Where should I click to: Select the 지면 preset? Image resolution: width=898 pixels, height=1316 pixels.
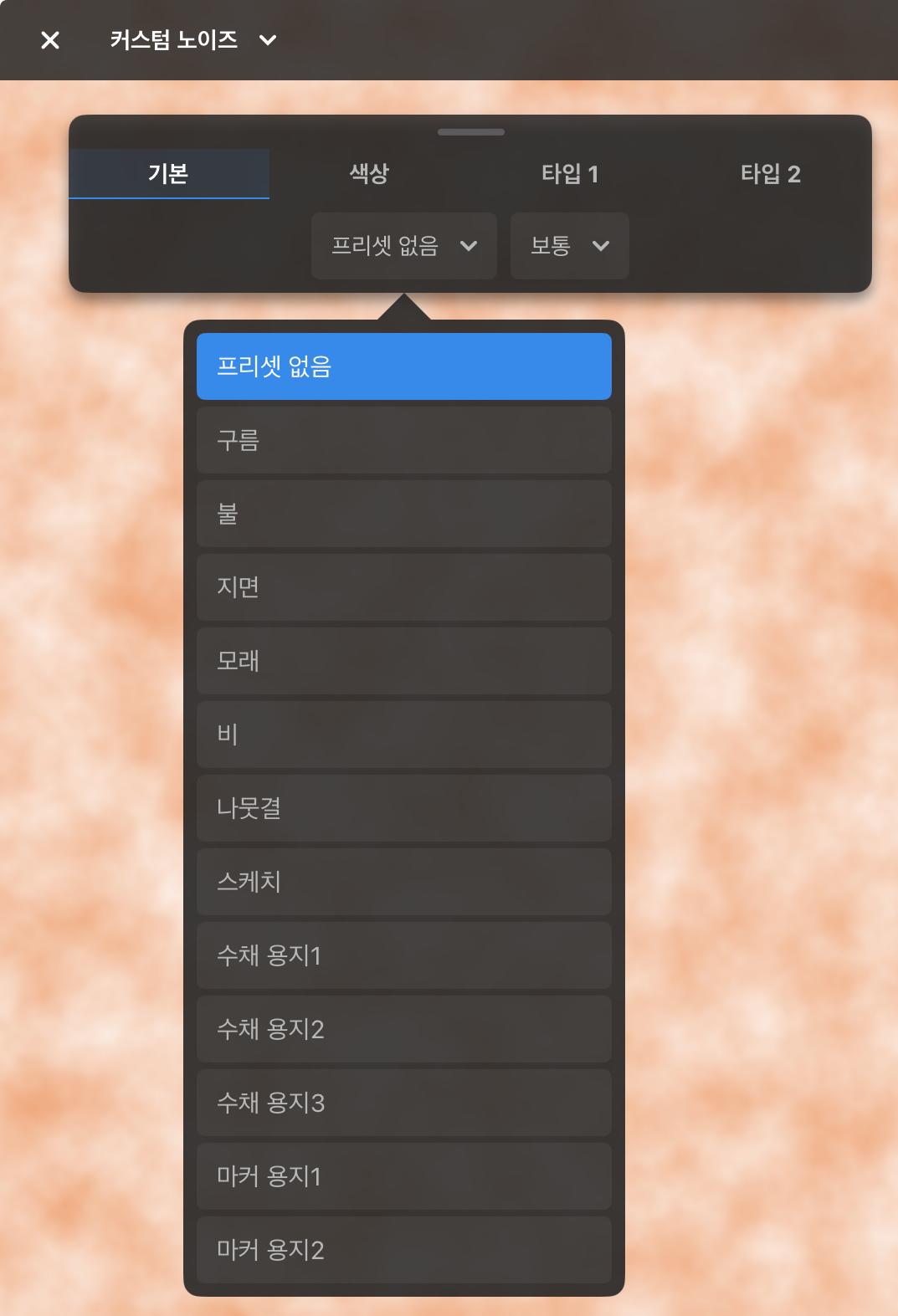pos(403,587)
